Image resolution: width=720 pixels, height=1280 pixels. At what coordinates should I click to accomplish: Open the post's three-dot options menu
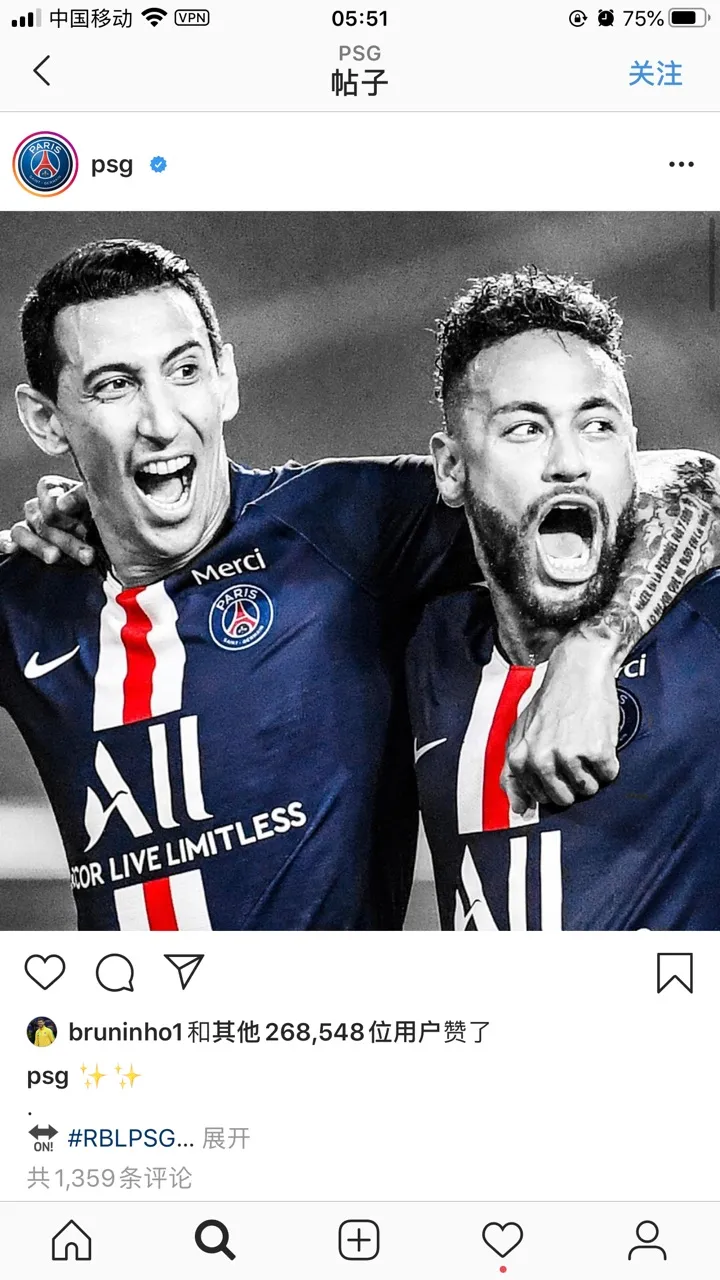pyautogui.click(x=681, y=165)
